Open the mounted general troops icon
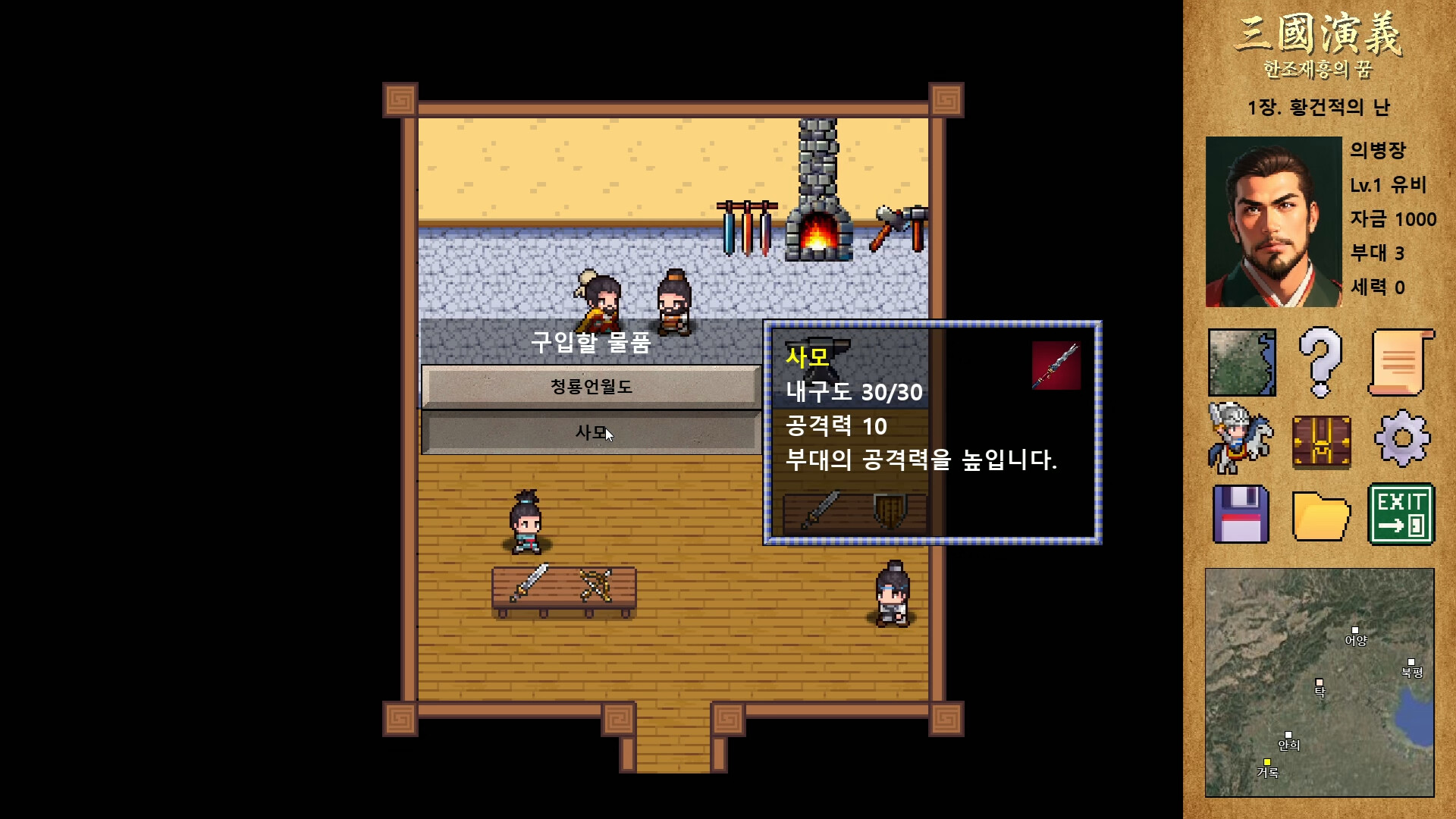1456x819 pixels. pyautogui.click(x=1240, y=439)
